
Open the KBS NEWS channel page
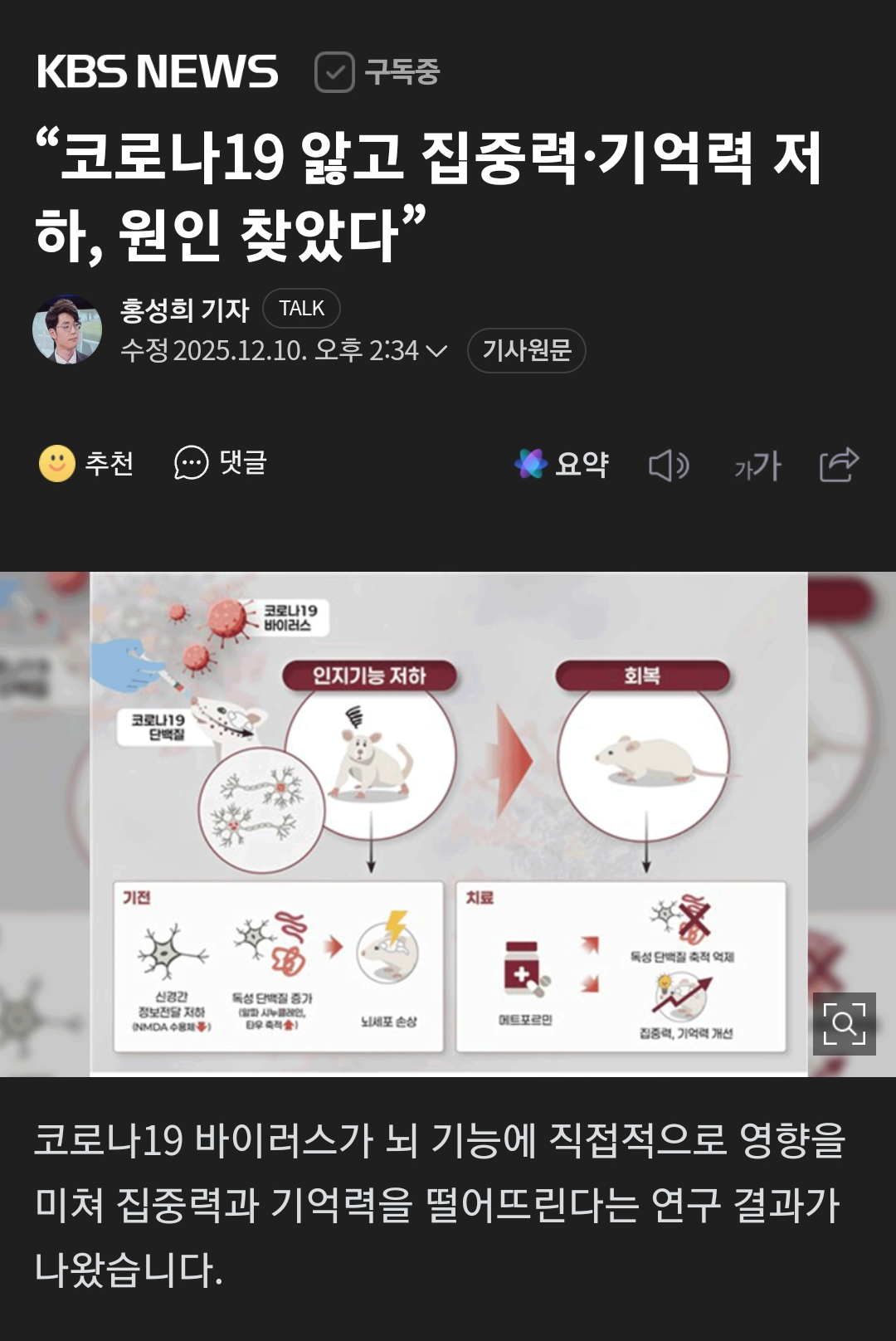[158, 71]
